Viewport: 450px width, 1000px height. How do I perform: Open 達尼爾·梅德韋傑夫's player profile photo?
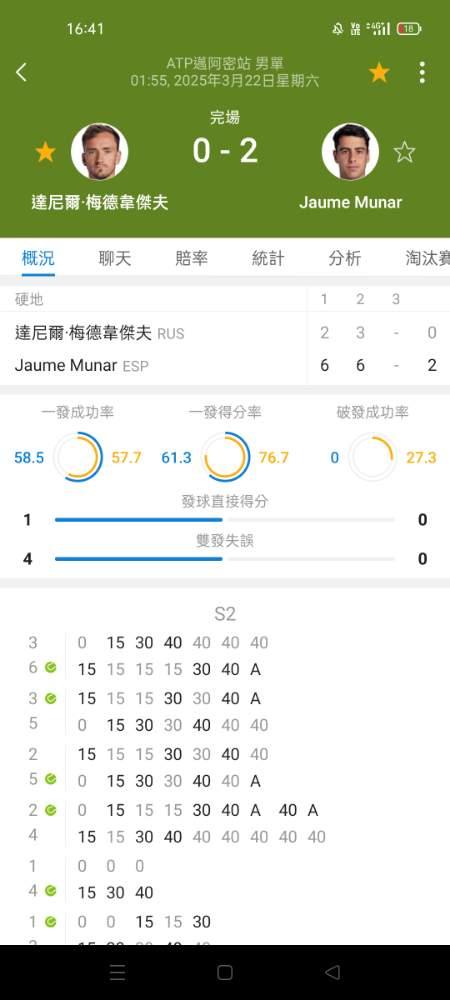[x=99, y=152]
